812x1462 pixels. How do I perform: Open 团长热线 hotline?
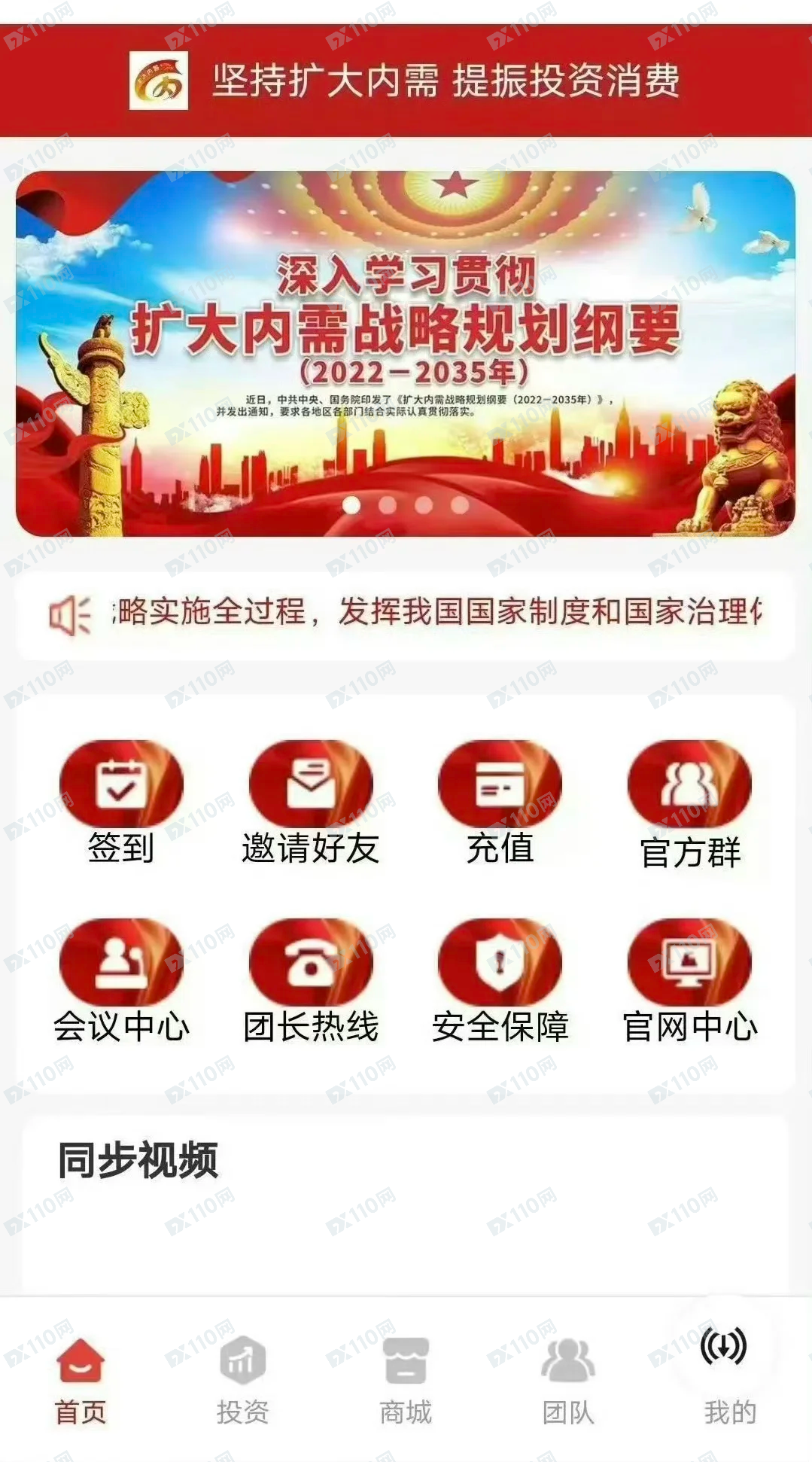point(311,982)
